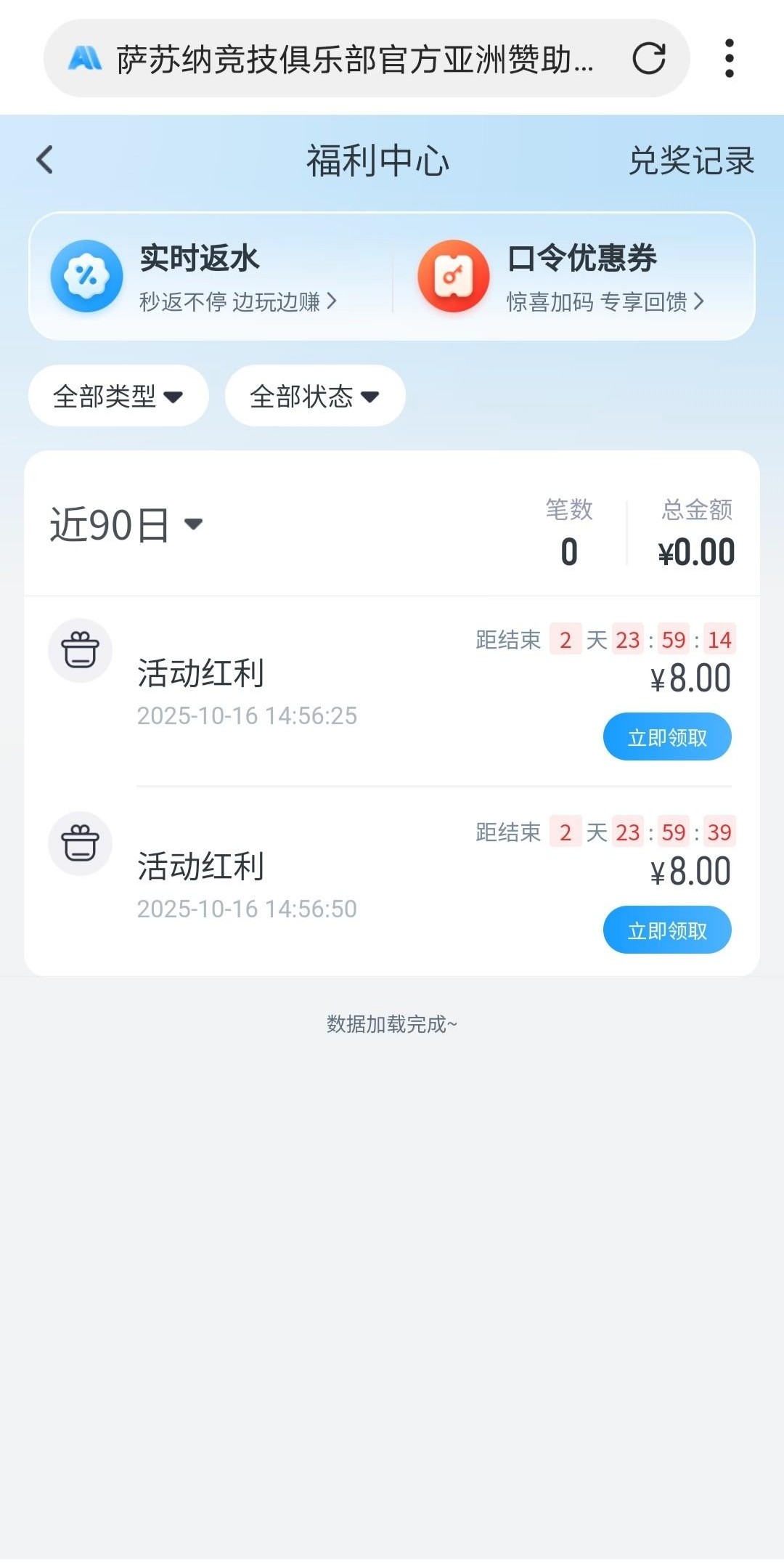The image size is (784, 1563).
Task: Claim 活动红利 from 14:56:25 via 立即领取
Action: pyautogui.click(x=666, y=737)
